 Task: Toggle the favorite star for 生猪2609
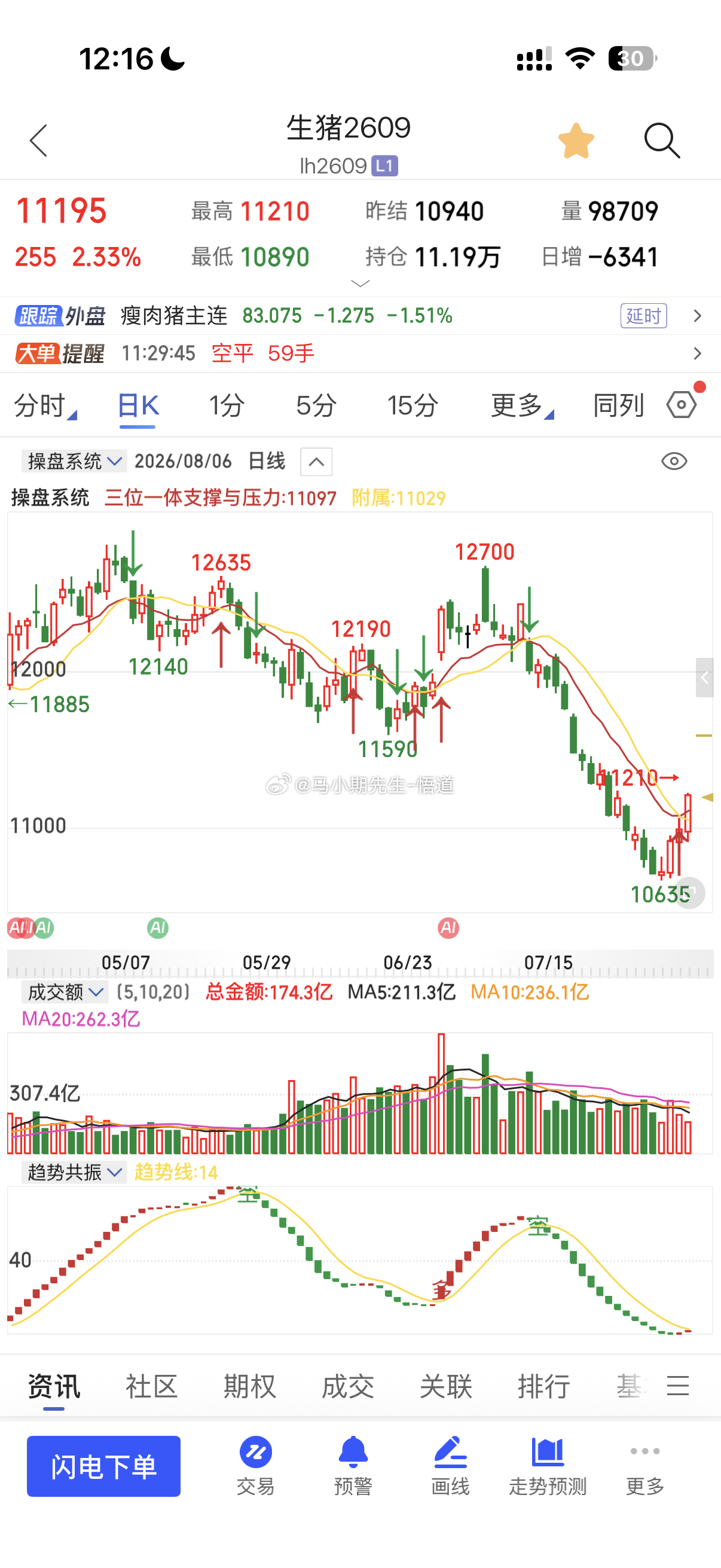[x=576, y=141]
